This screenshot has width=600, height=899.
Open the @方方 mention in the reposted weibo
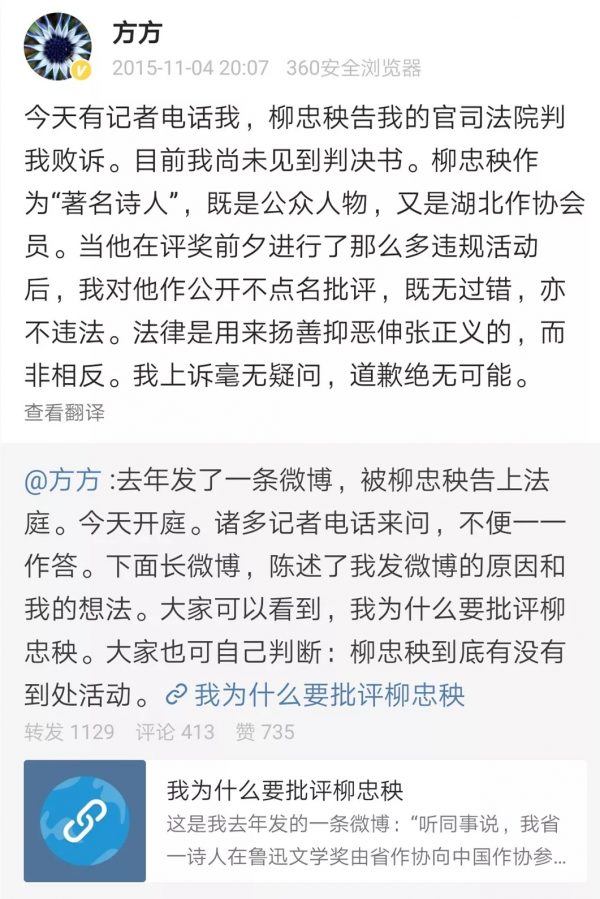(62, 480)
